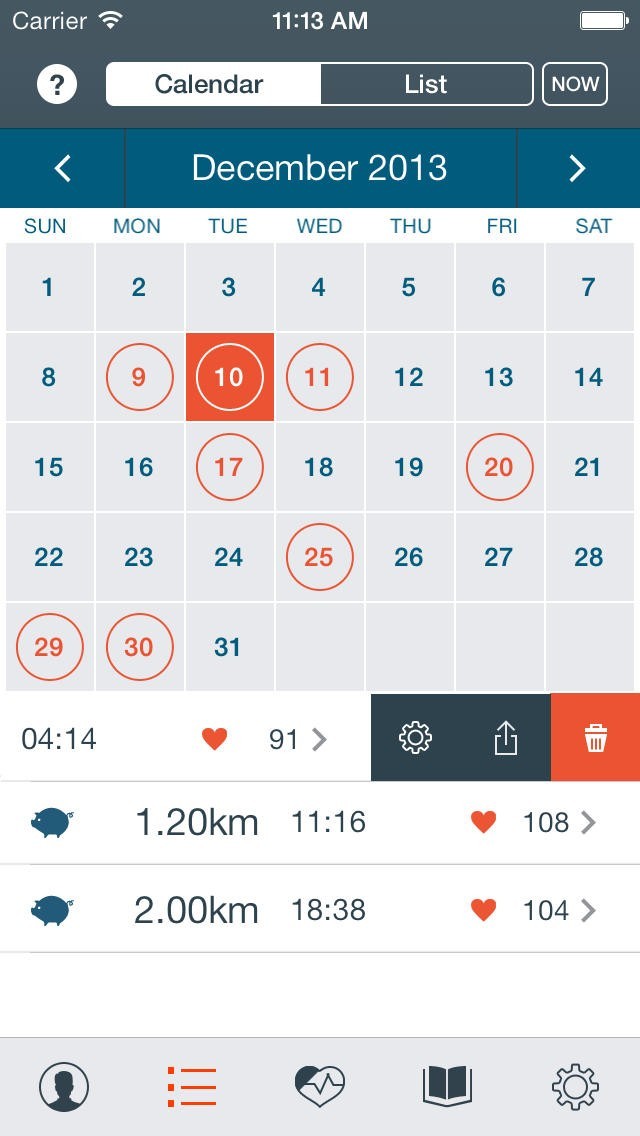Open the book tab
The height and width of the screenshot is (1136, 640).
pyautogui.click(x=447, y=1087)
